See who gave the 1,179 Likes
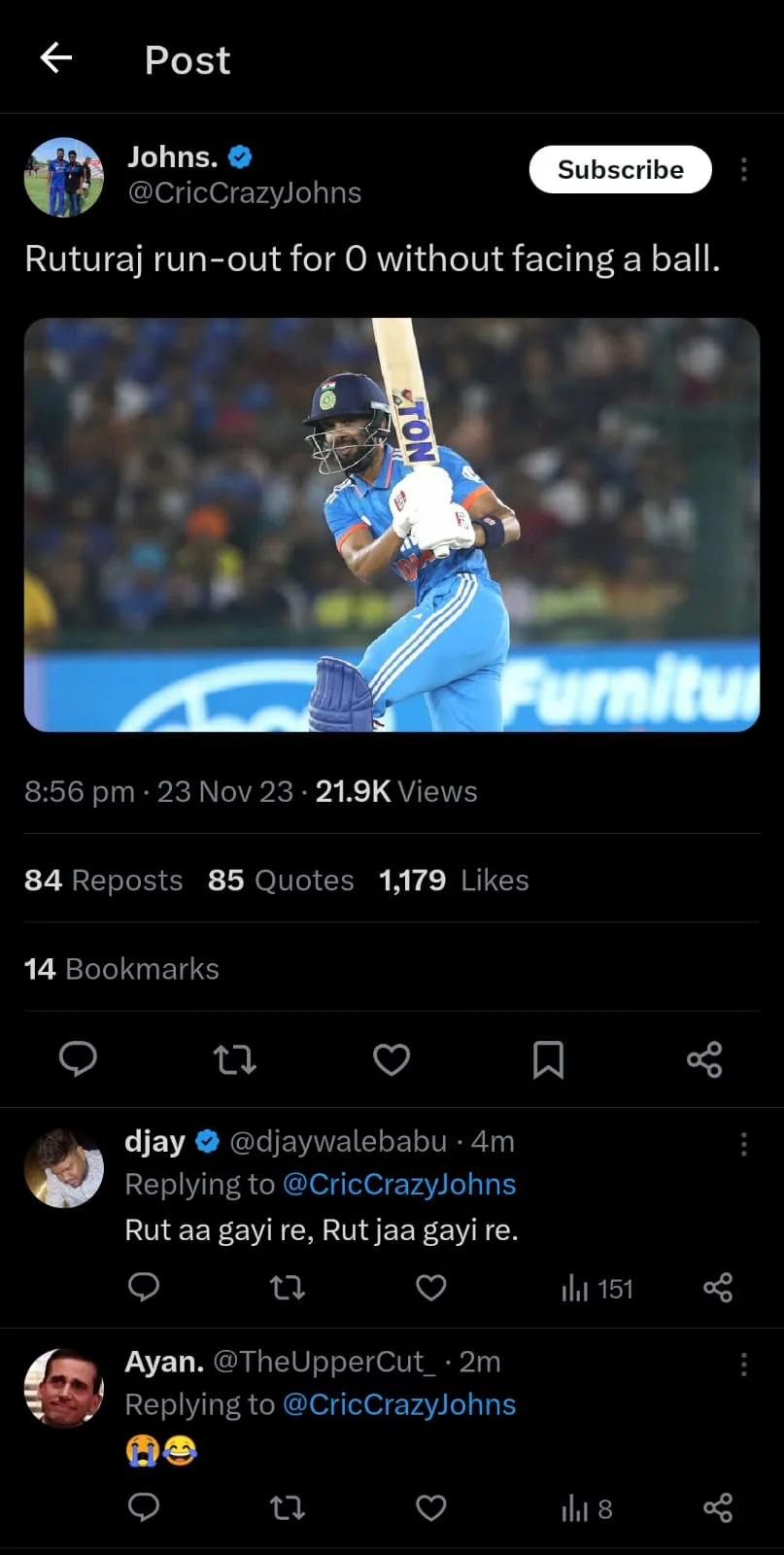The width and height of the screenshot is (784, 1555). pos(454,881)
